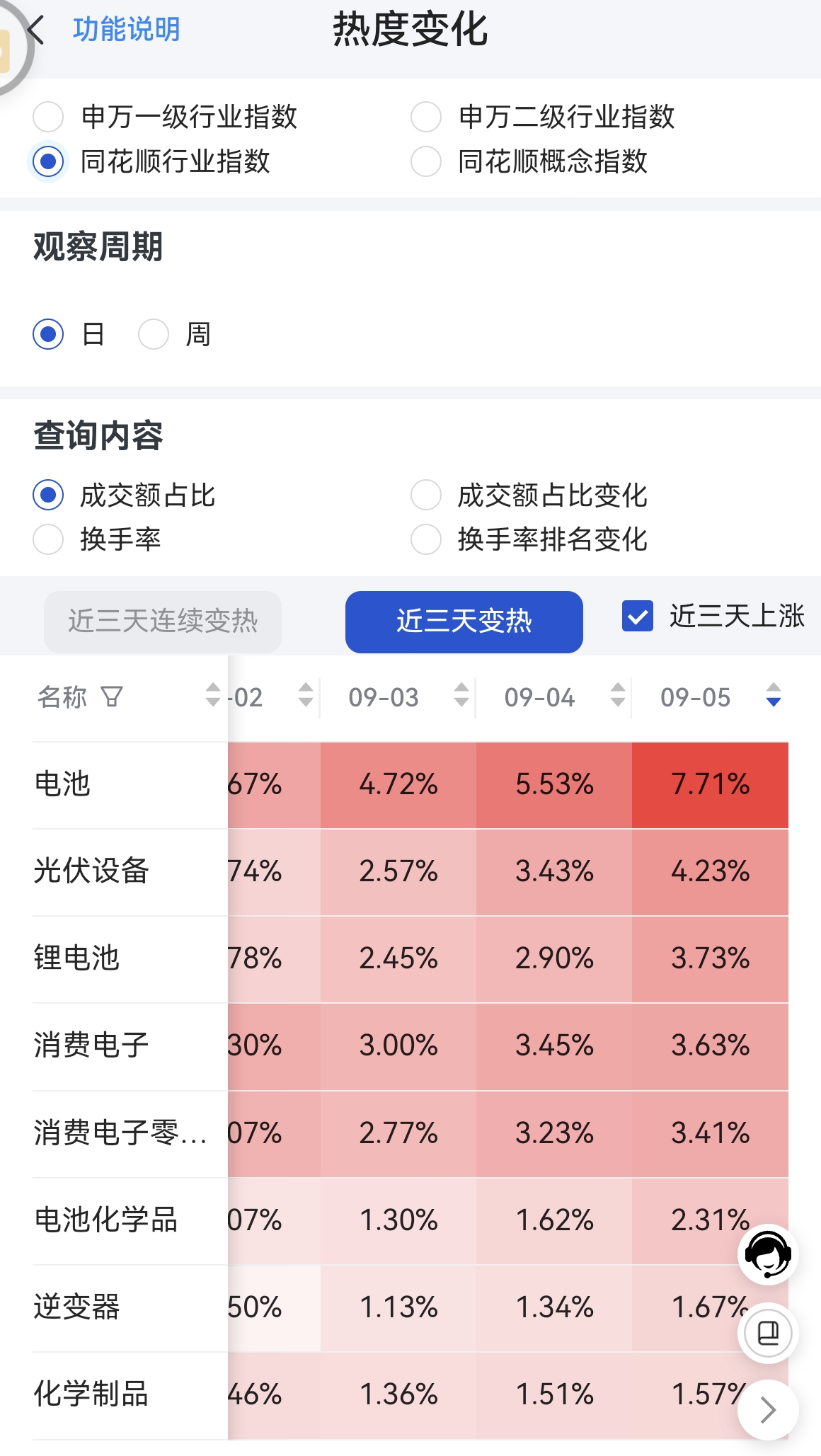This screenshot has height=1456, width=821.
Task: Tap the 近三天变热 button
Action: click(464, 621)
